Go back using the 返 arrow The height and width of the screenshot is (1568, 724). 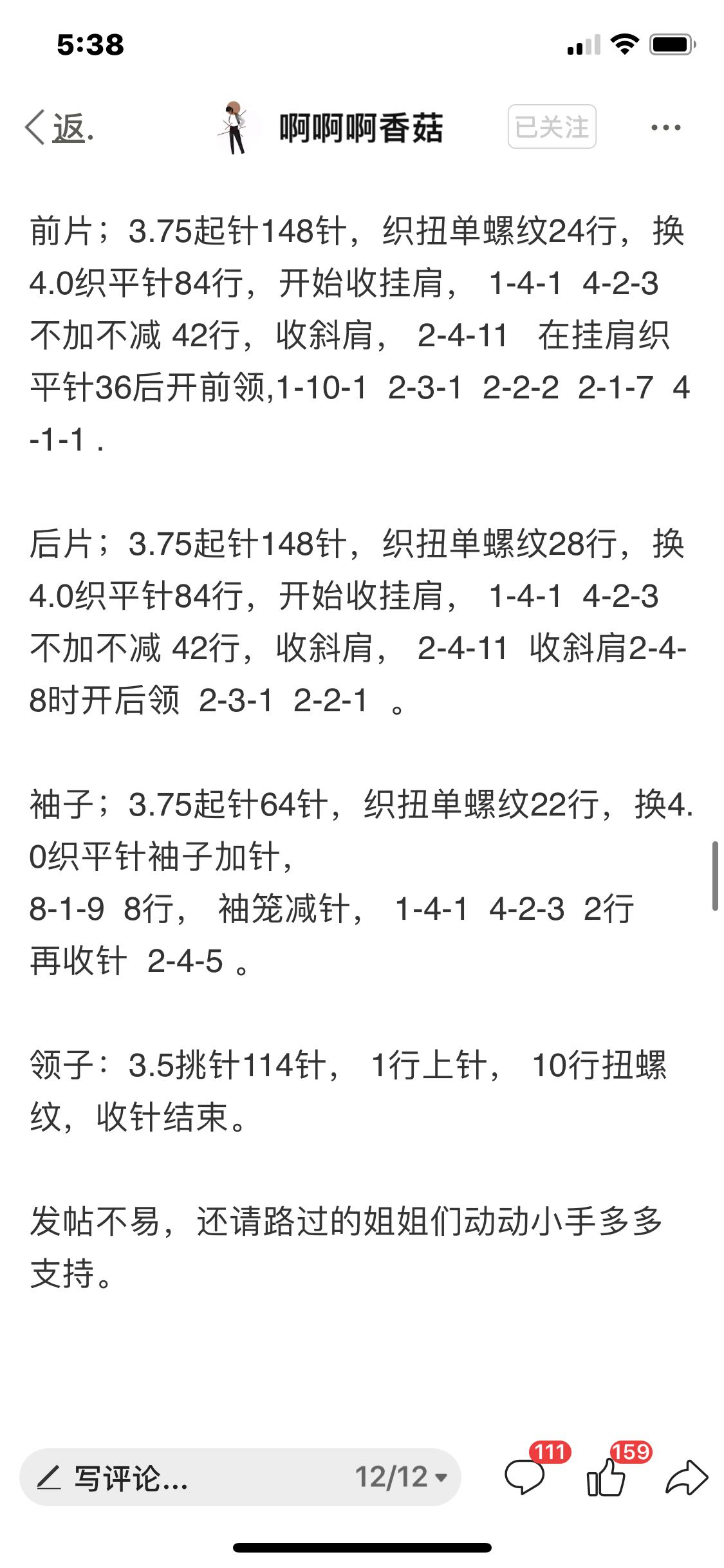tap(59, 127)
